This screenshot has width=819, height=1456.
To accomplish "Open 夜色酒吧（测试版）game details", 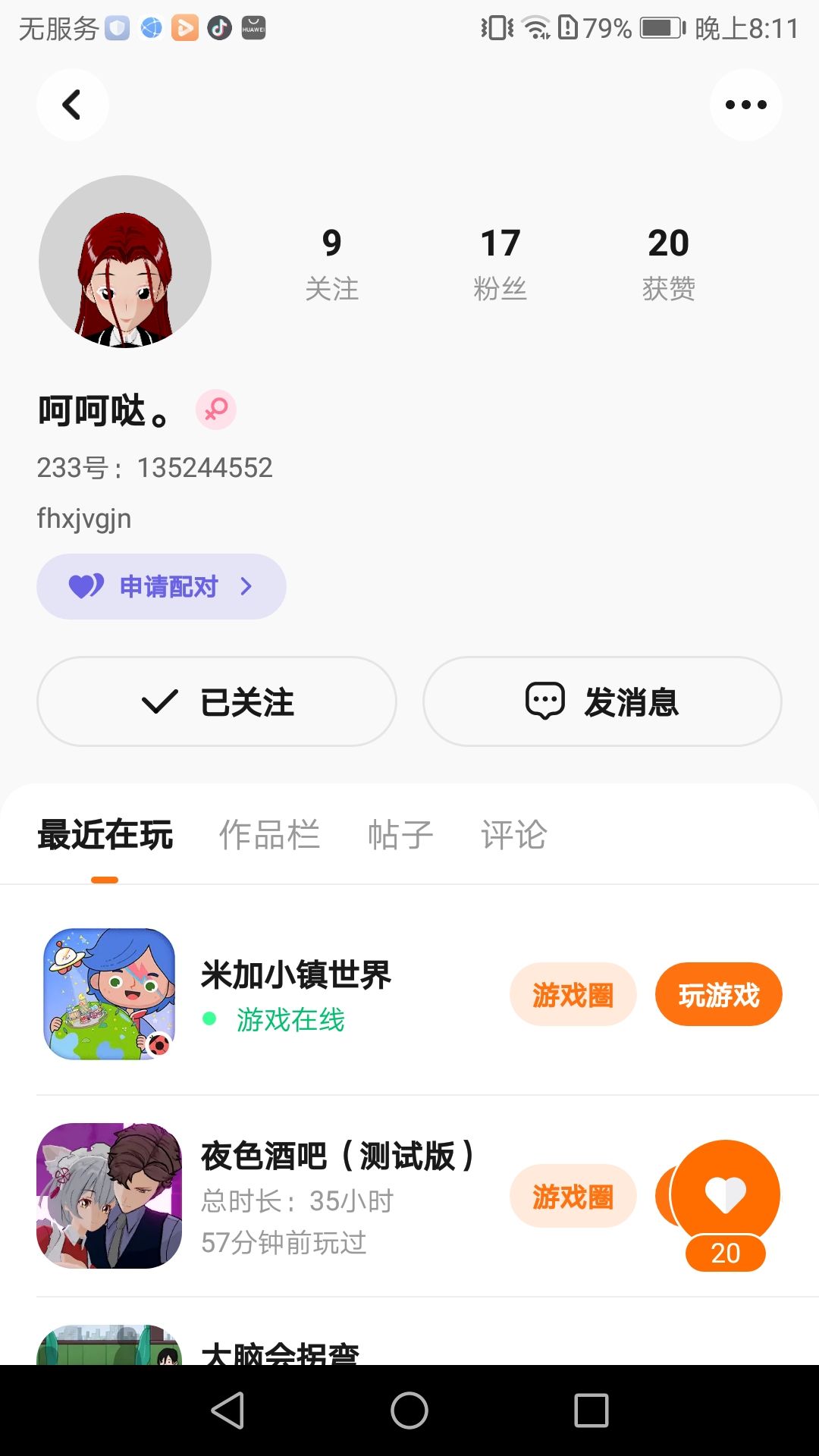I will [337, 1156].
